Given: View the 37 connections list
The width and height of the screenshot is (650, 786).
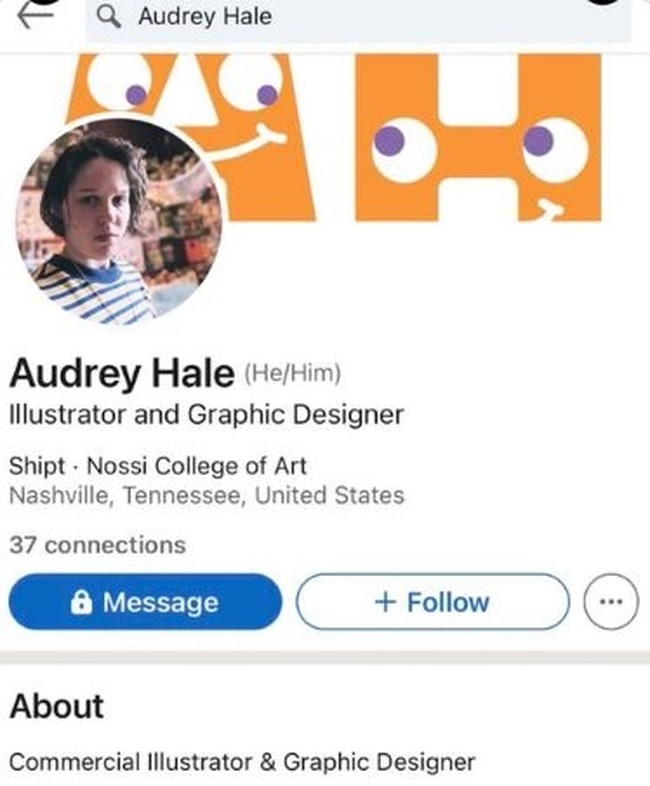Looking at the screenshot, I should pos(97,545).
